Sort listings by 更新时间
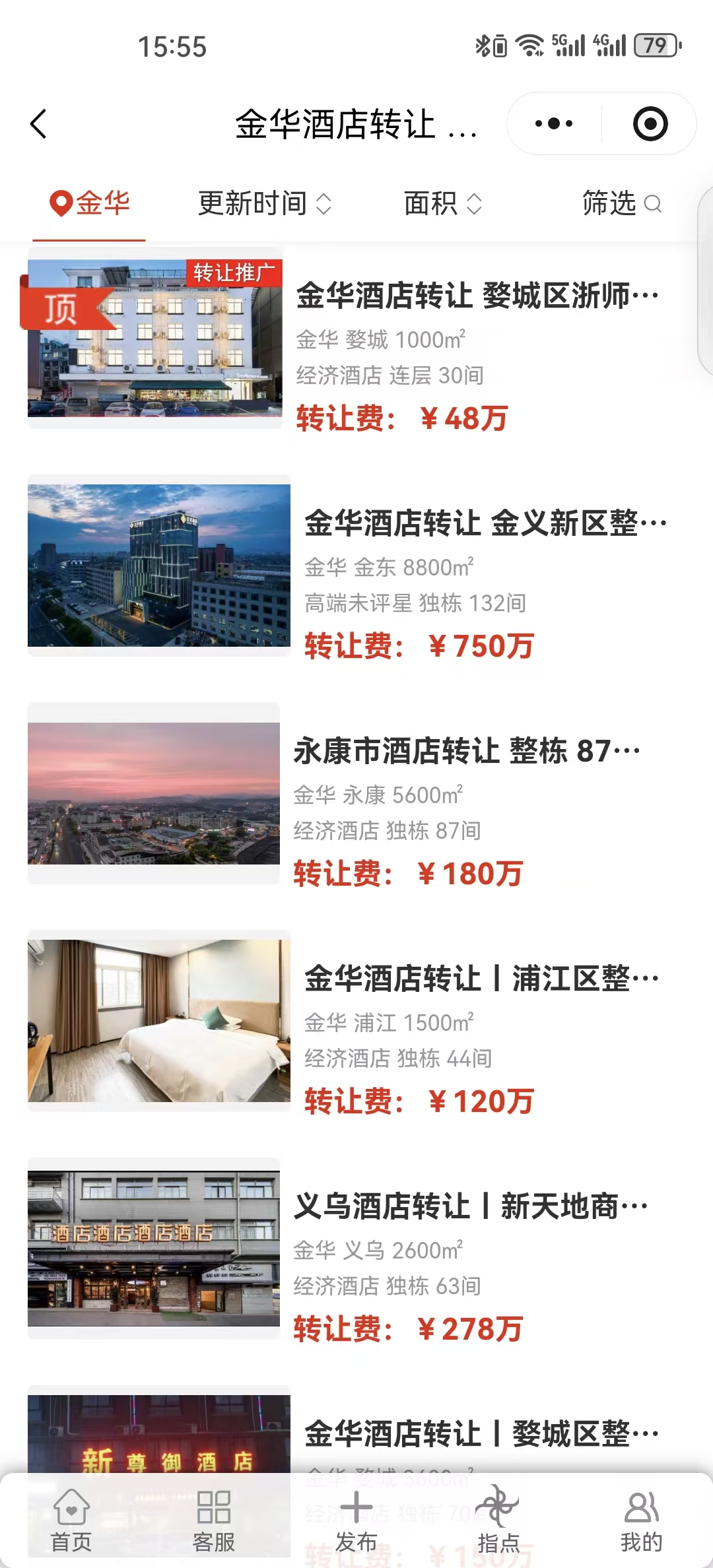The height and width of the screenshot is (1568, 713). tap(264, 203)
